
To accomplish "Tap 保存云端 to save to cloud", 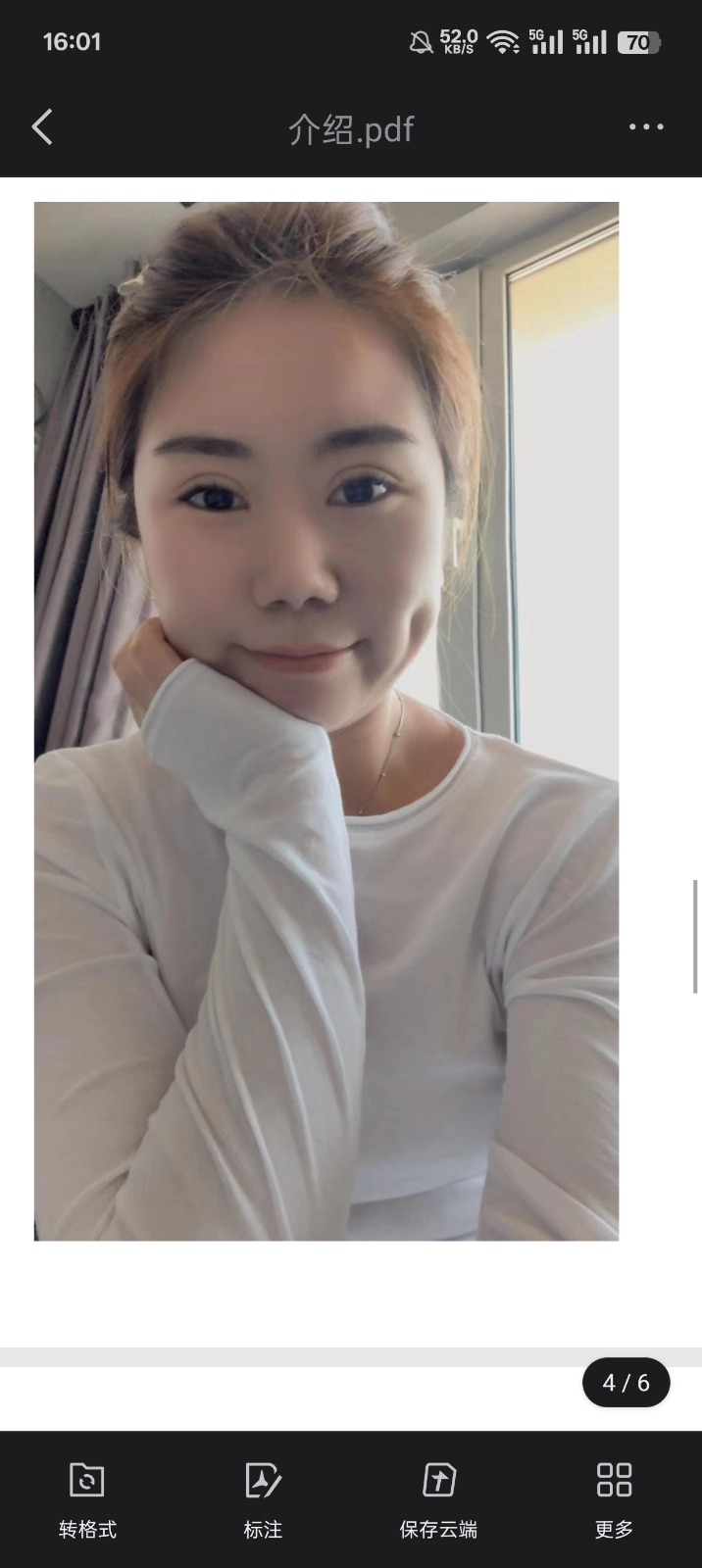I will (x=438, y=1497).
